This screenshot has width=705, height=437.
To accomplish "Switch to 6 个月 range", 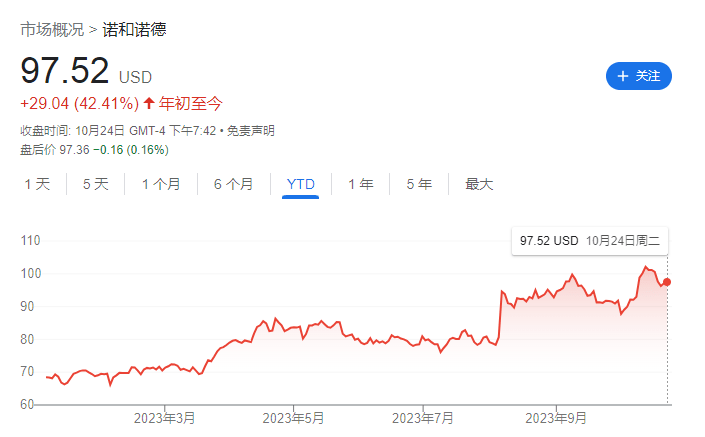I will tap(233, 184).
